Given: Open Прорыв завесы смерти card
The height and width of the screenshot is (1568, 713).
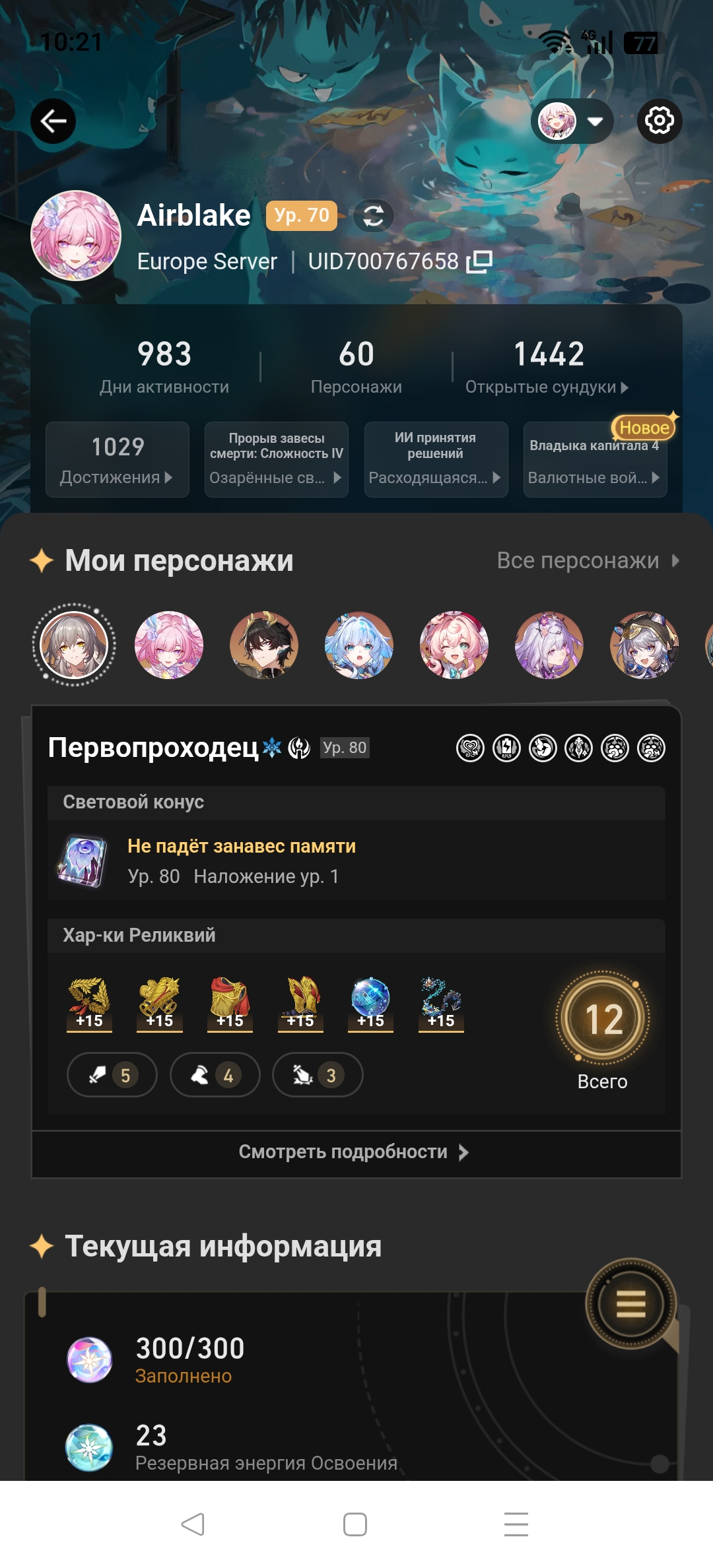Looking at the screenshot, I should tap(277, 459).
